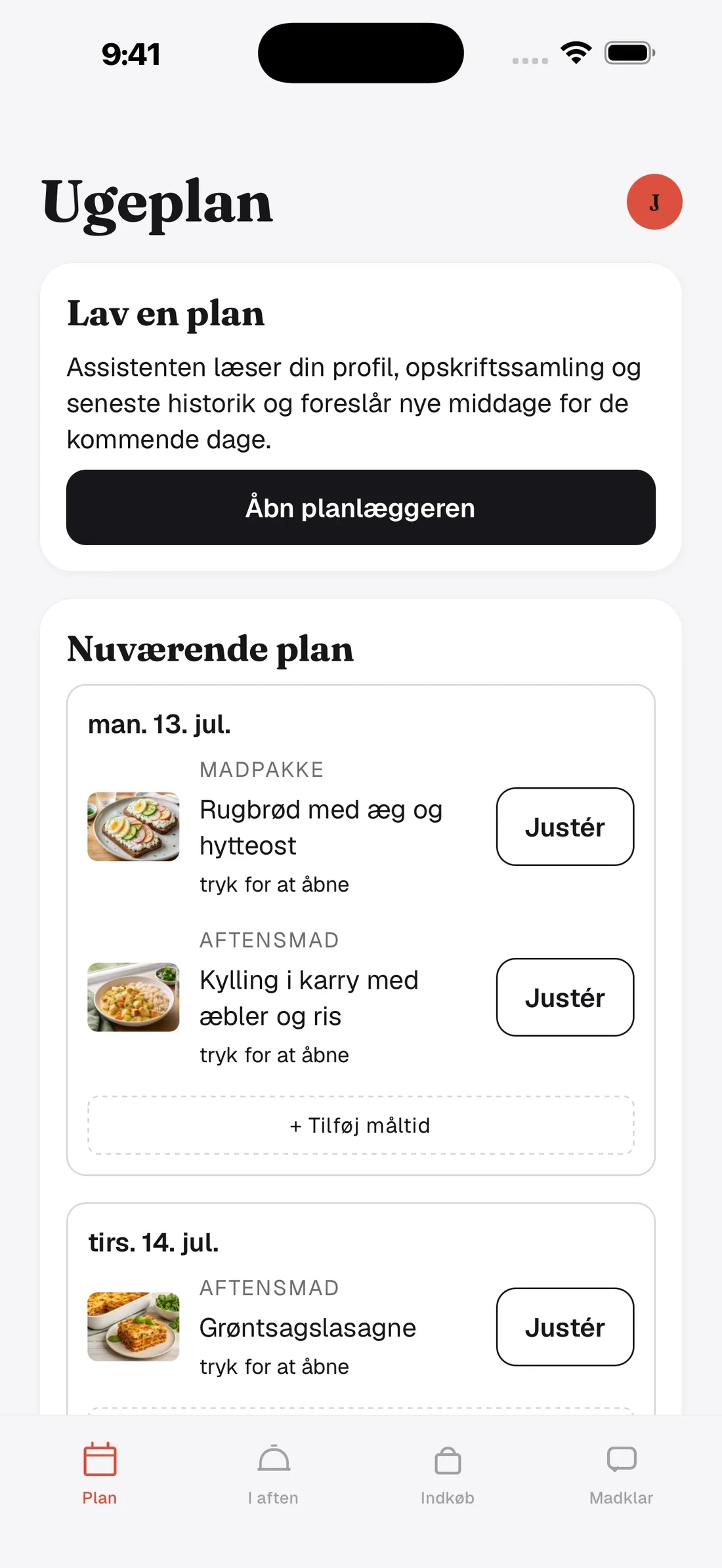Tap Åbn planlæggeren button
Screen dimensions: 722x1568
[361, 507]
